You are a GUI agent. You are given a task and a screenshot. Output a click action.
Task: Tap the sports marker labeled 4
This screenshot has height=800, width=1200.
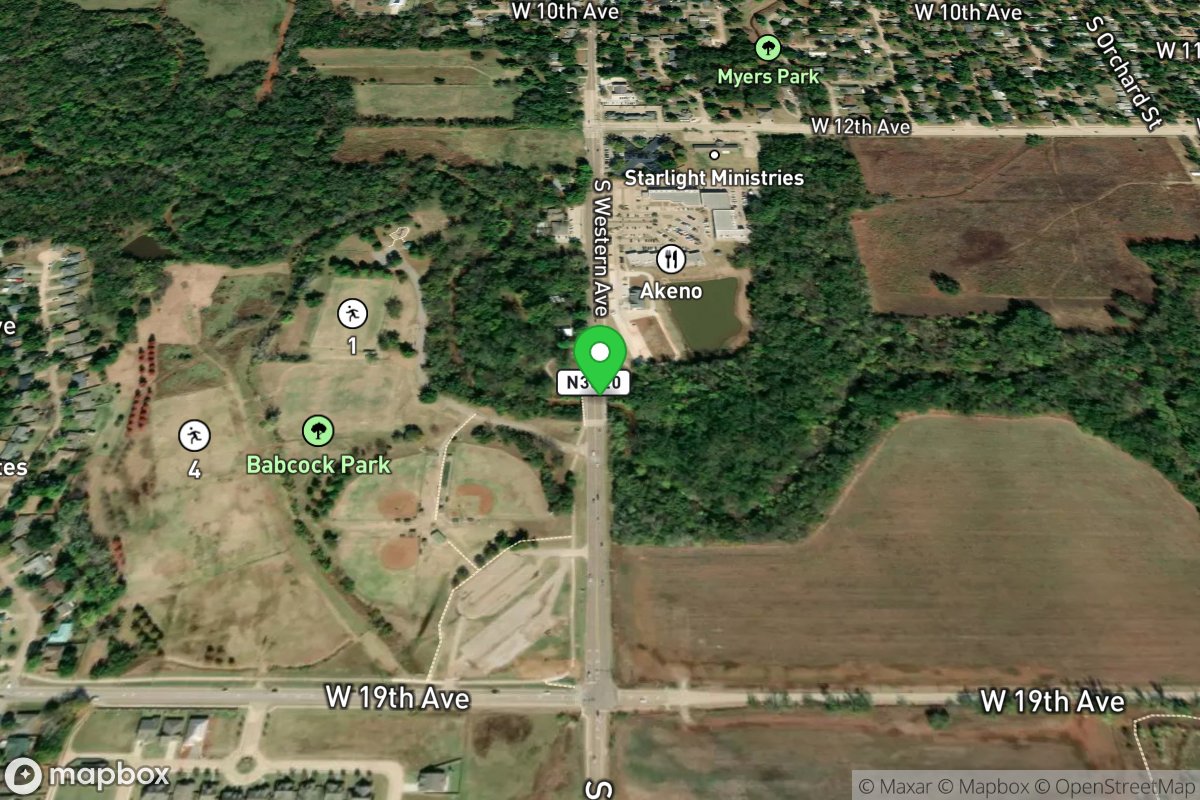tap(194, 436)
